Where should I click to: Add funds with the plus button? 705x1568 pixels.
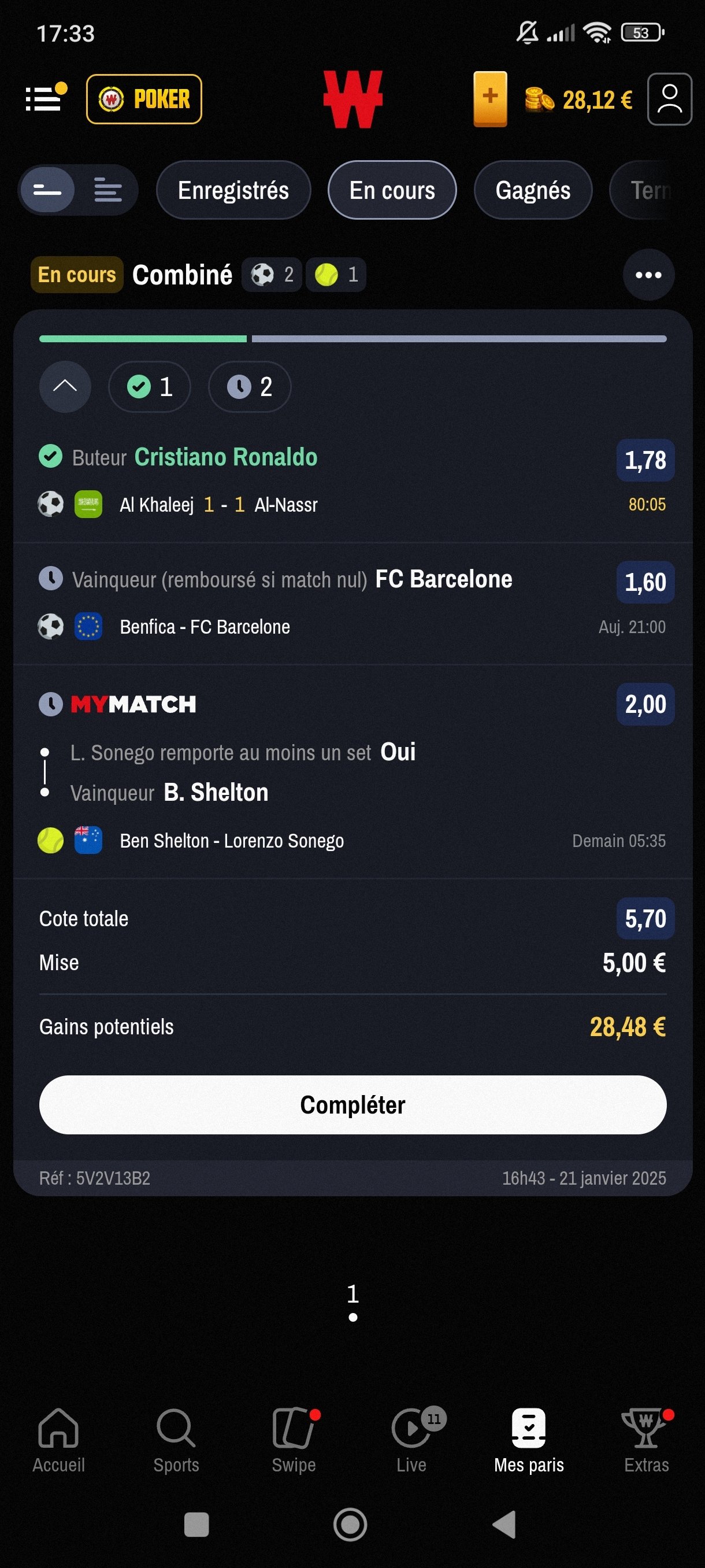[489, 99]
